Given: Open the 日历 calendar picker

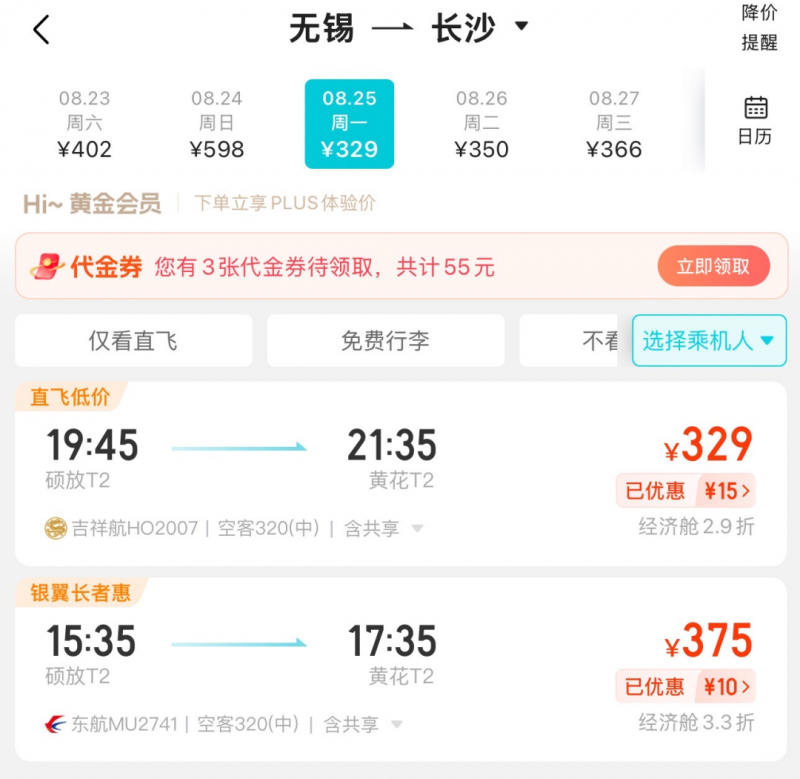Looking at the screenshot, I should (x=756, y=120).
